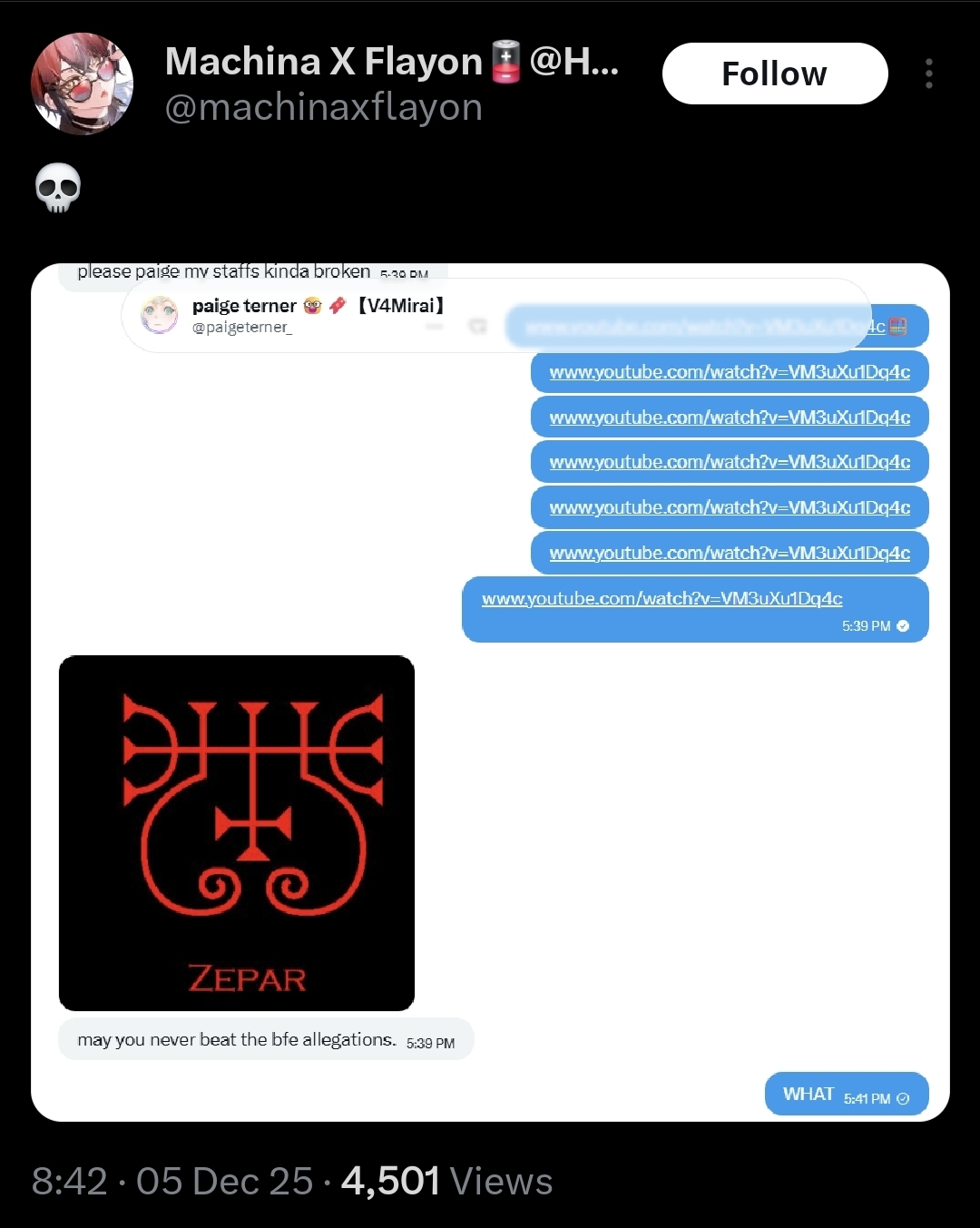Open Machina X Flayon's profile picture

click(83, 84)
